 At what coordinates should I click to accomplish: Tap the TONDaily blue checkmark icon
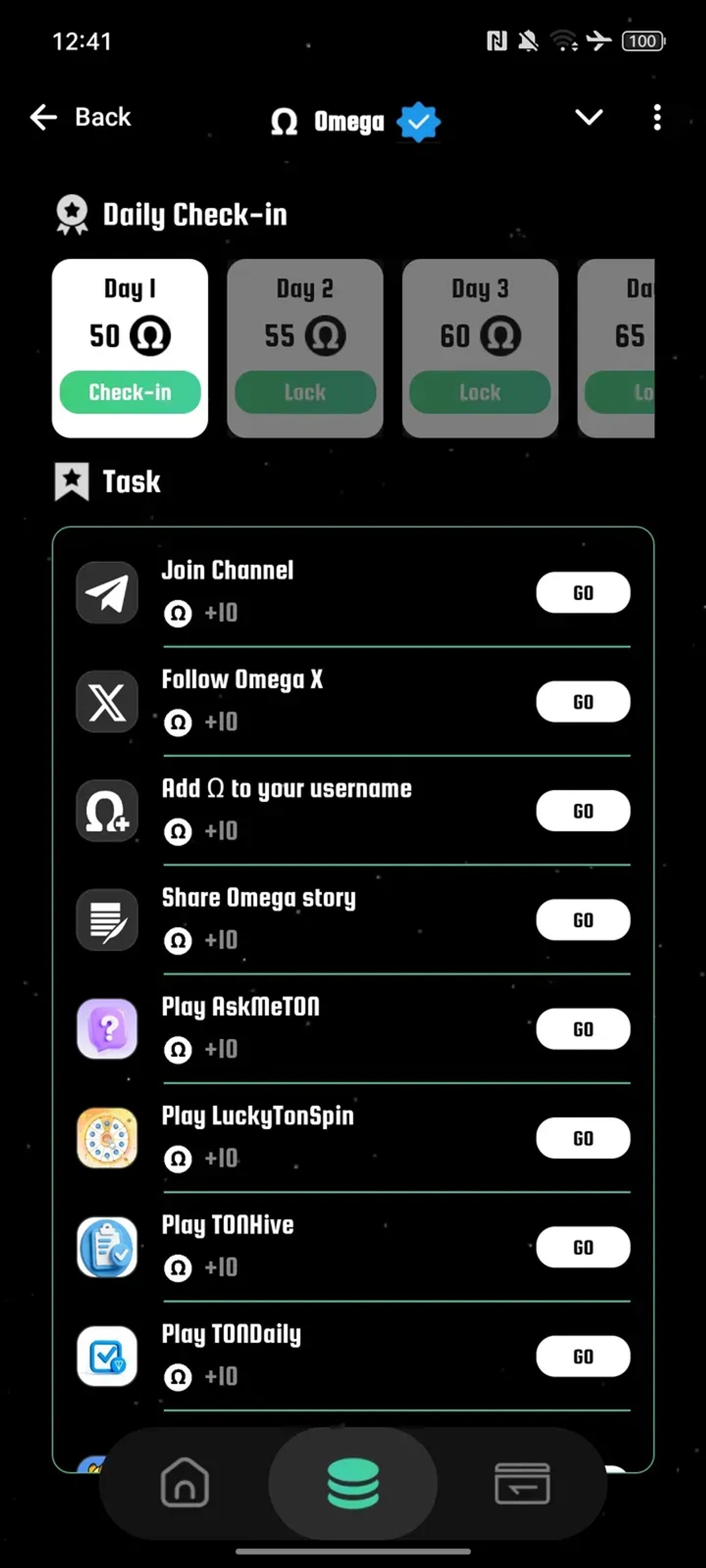coord(107,1356)
